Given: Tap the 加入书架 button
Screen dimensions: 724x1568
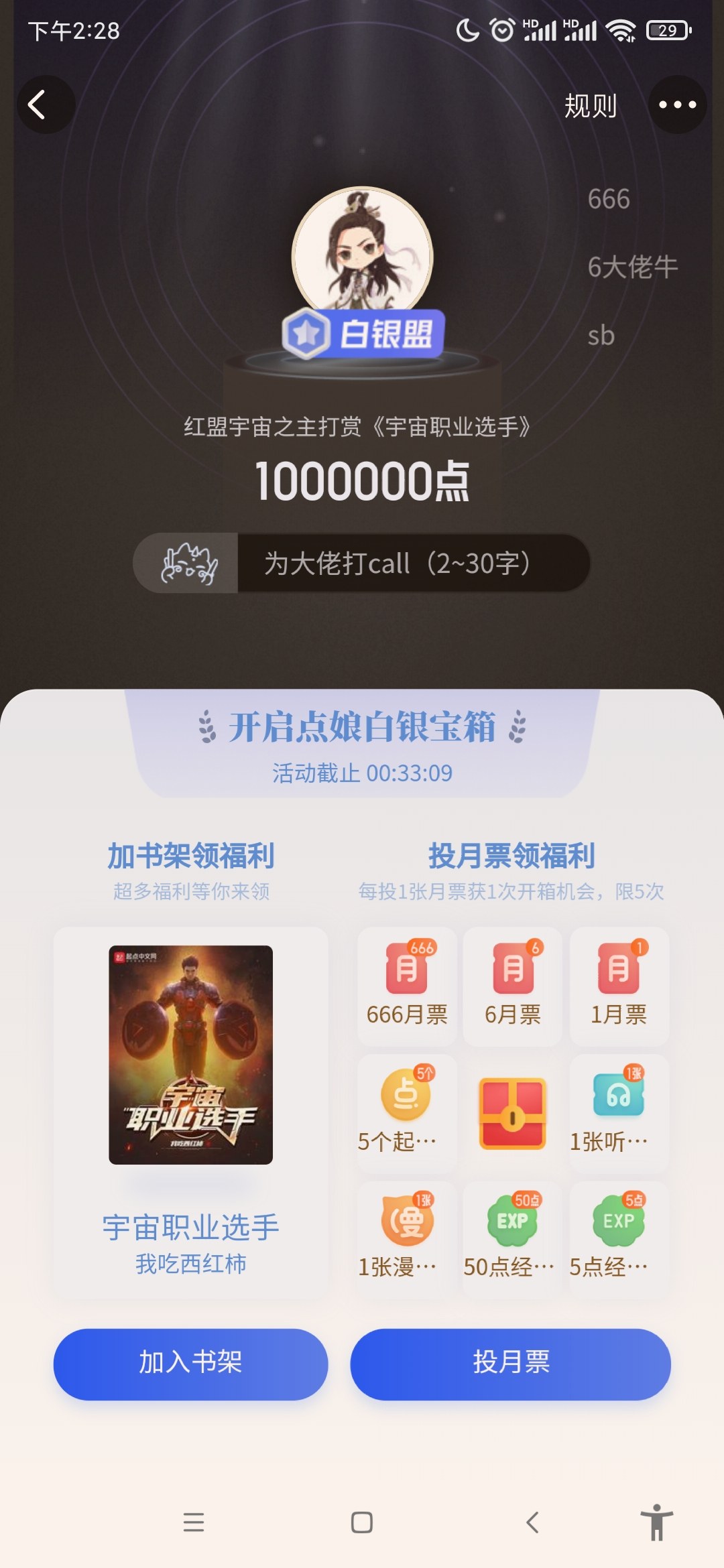Looking at the screenshot, I should 190,1364.
